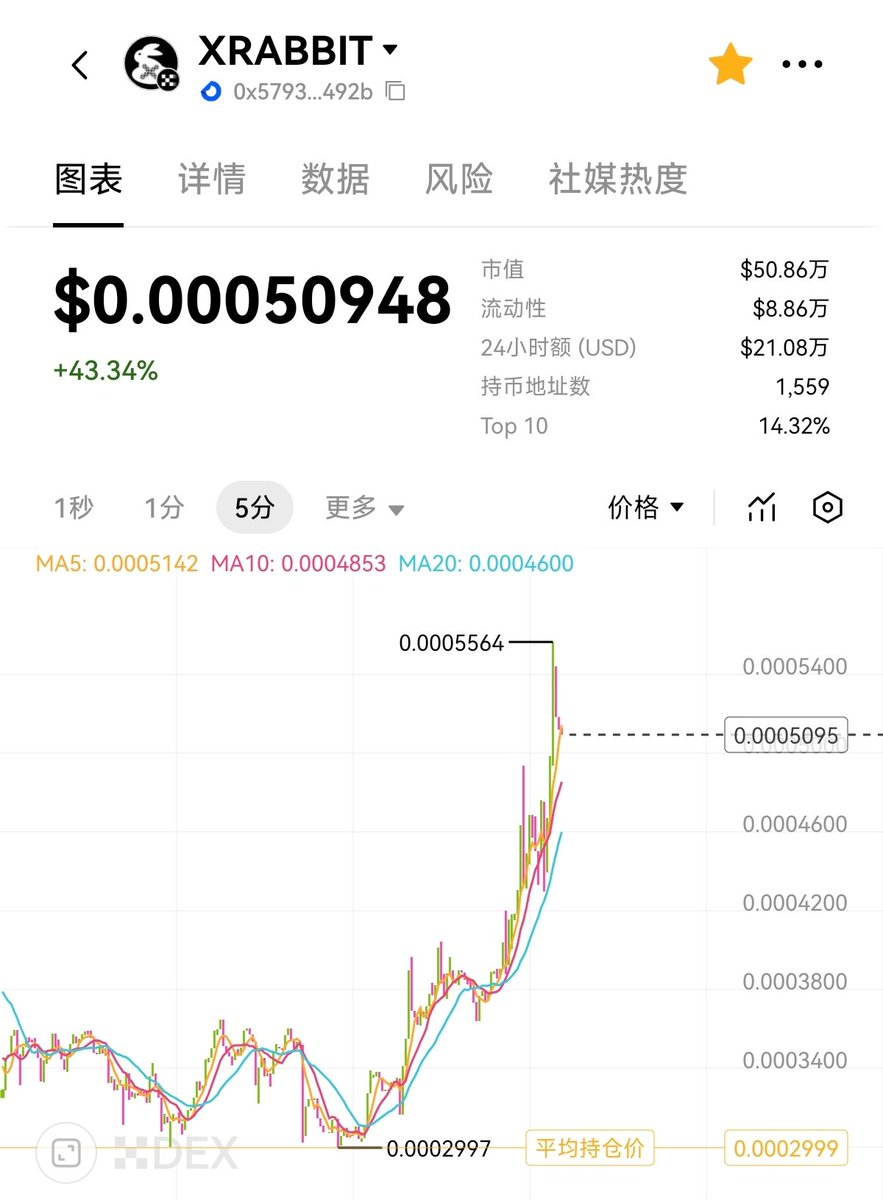Open the 风险 tab

click(459, 179)
